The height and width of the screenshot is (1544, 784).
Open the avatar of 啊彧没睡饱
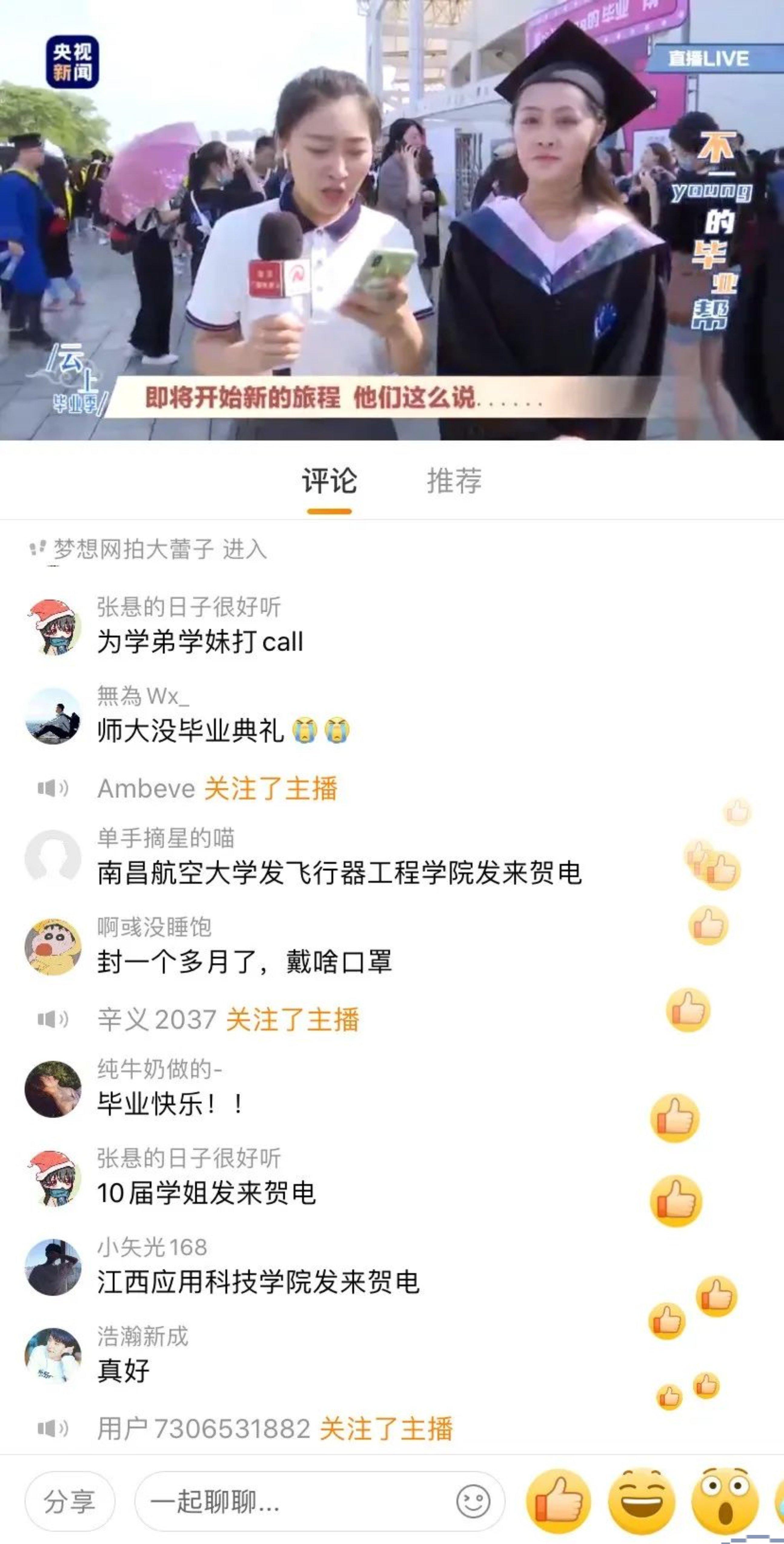53,946
